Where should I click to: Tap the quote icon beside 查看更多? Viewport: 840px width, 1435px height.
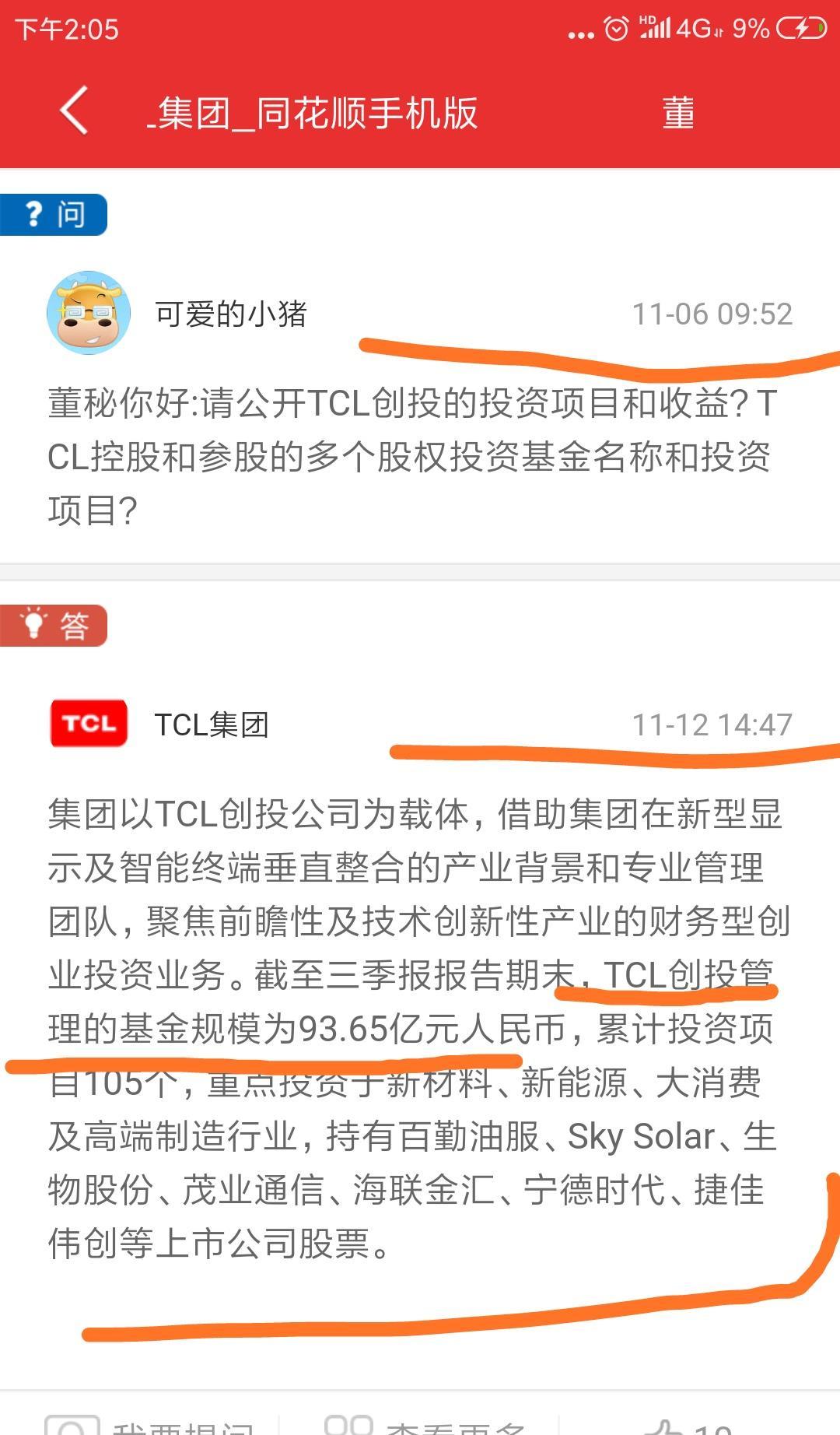pos(348,1424)
